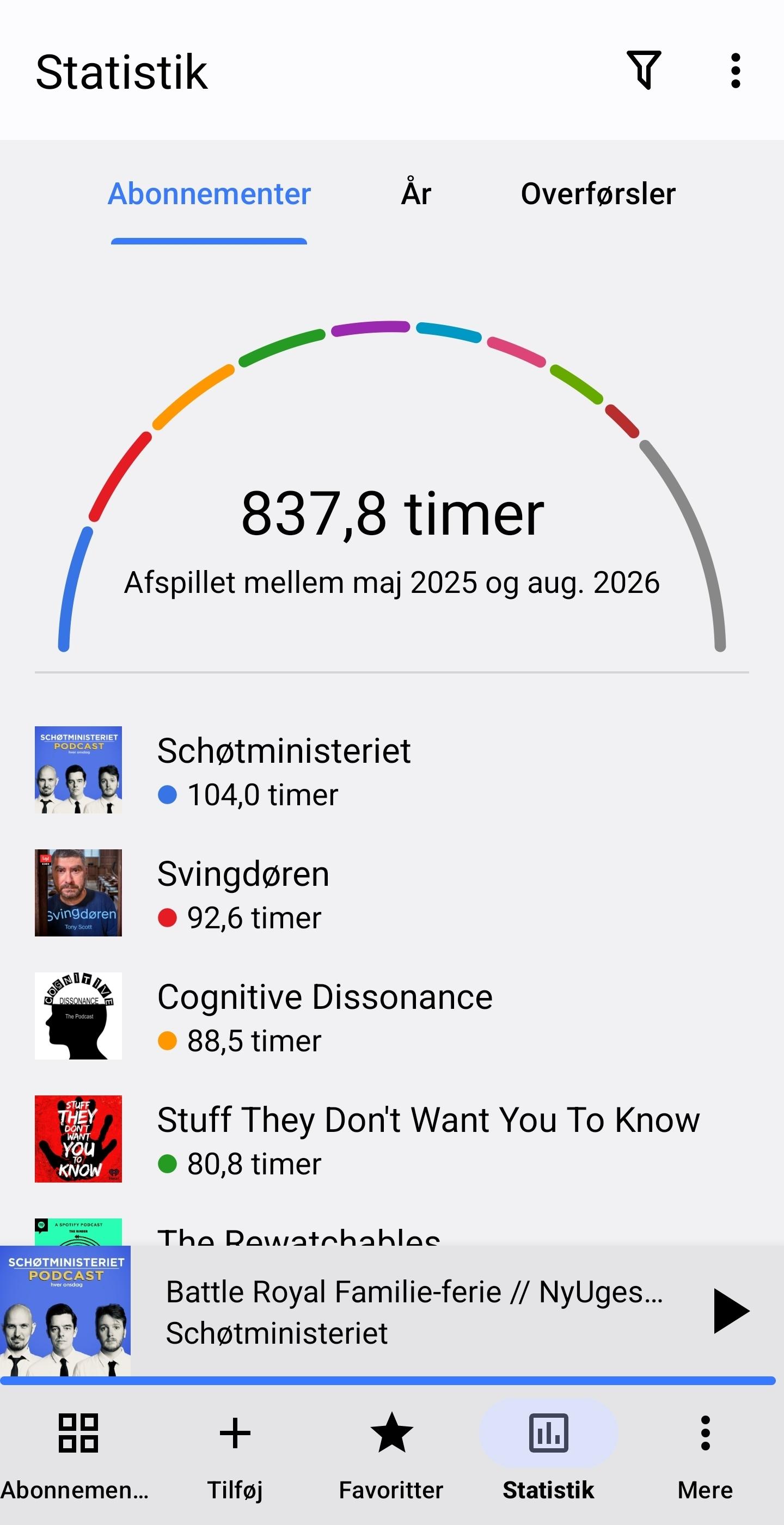This screenshot has width=784, height=1525.
Task: Open Cognitive Dissonance in the list
Action: point(392,1016)
